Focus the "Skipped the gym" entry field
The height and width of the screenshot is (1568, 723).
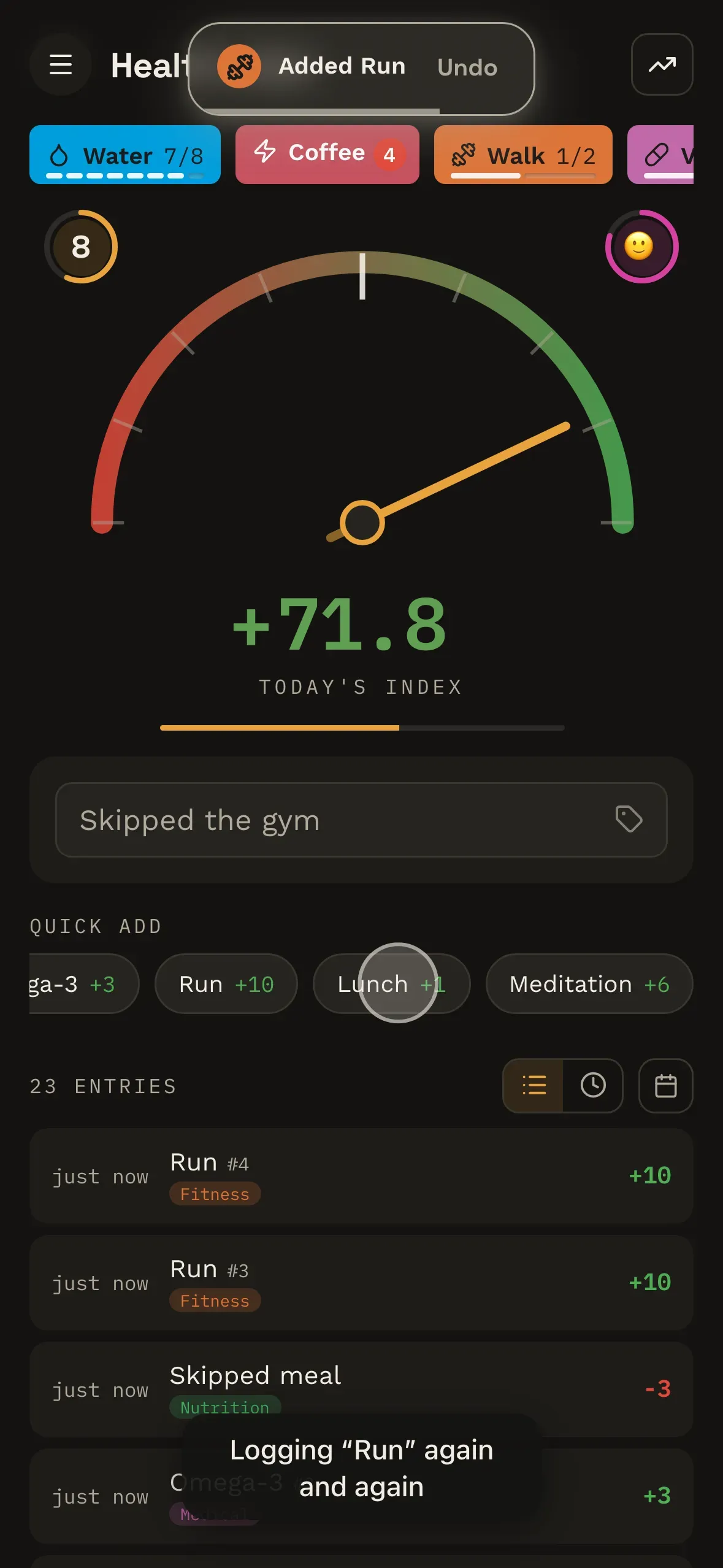pyautogui.click(x=361, y=820)
